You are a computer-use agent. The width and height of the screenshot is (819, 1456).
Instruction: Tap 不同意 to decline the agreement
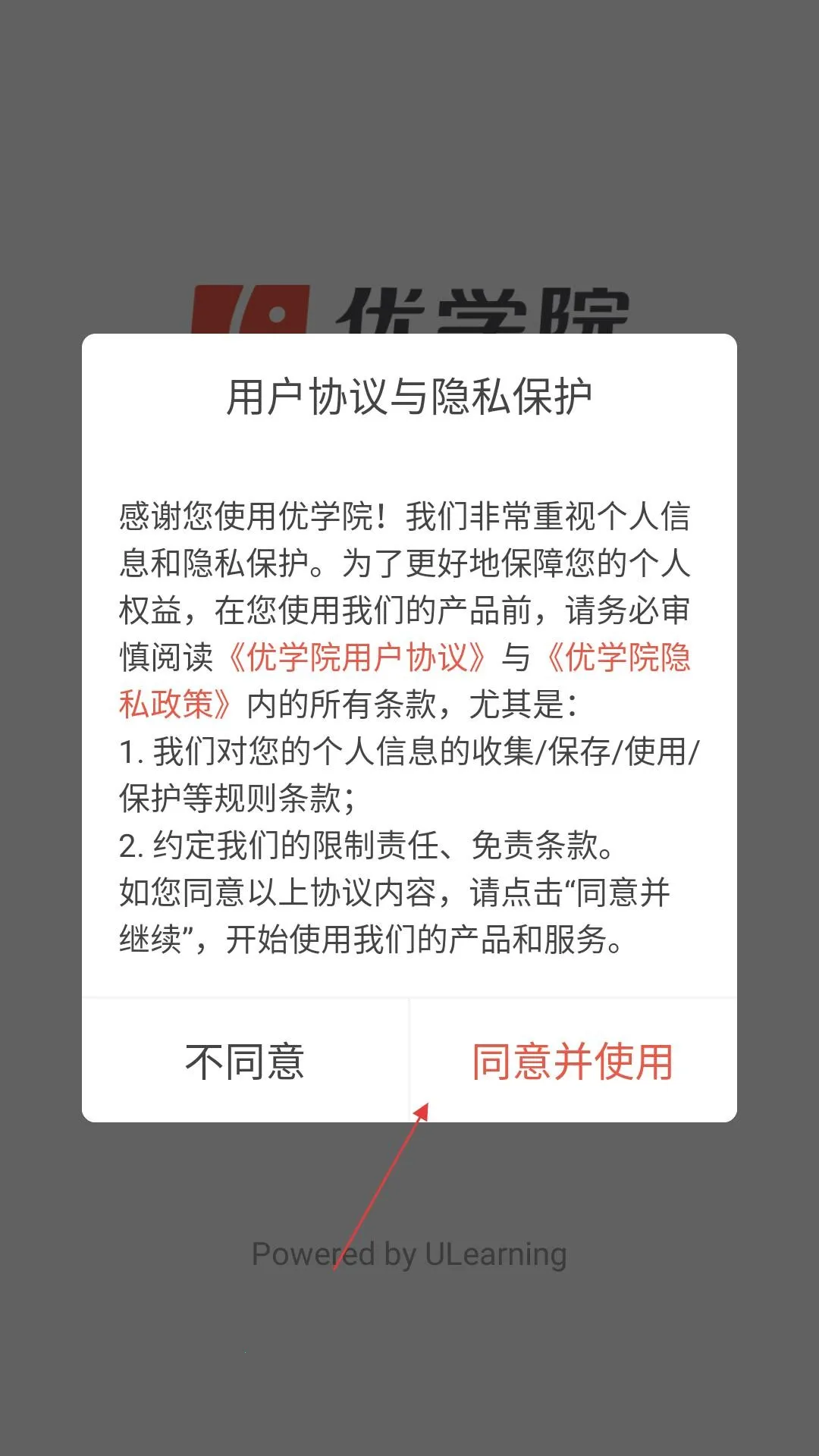(x=246, y=1062)
